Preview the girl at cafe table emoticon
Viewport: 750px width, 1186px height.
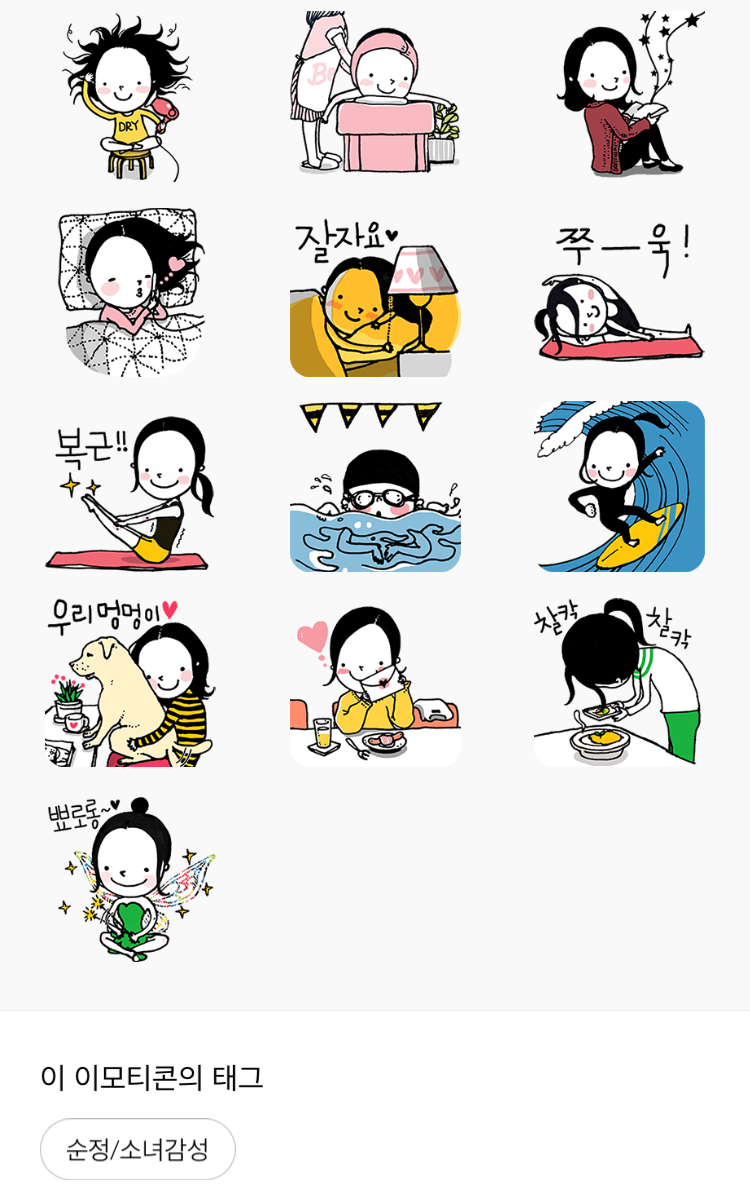click(x=375, y=682)
